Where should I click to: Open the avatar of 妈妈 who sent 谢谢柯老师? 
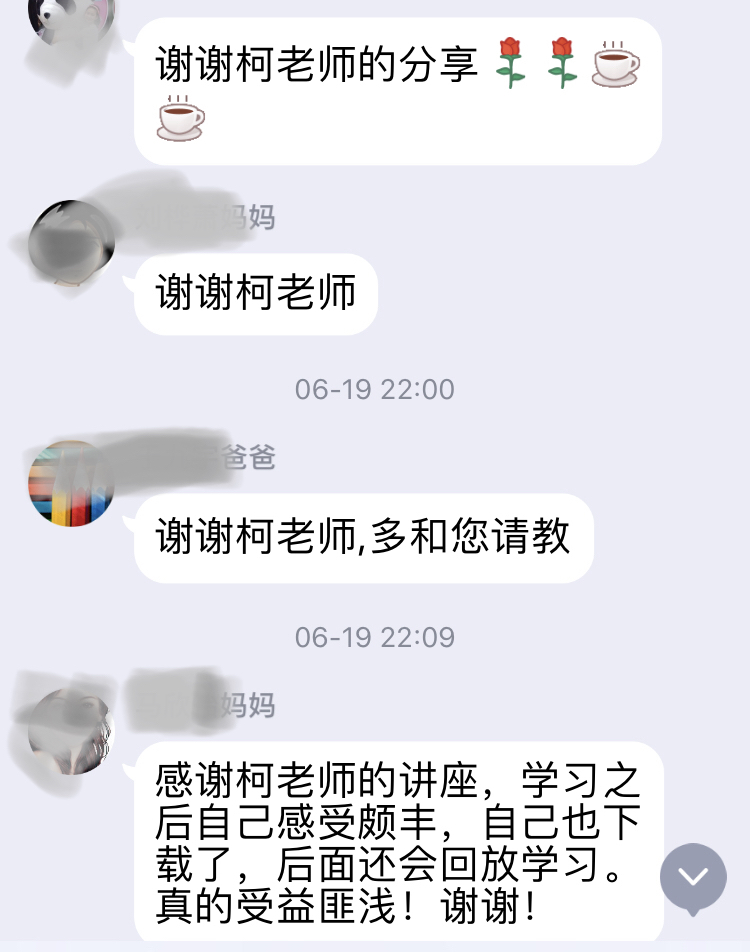tap(71, 242)
